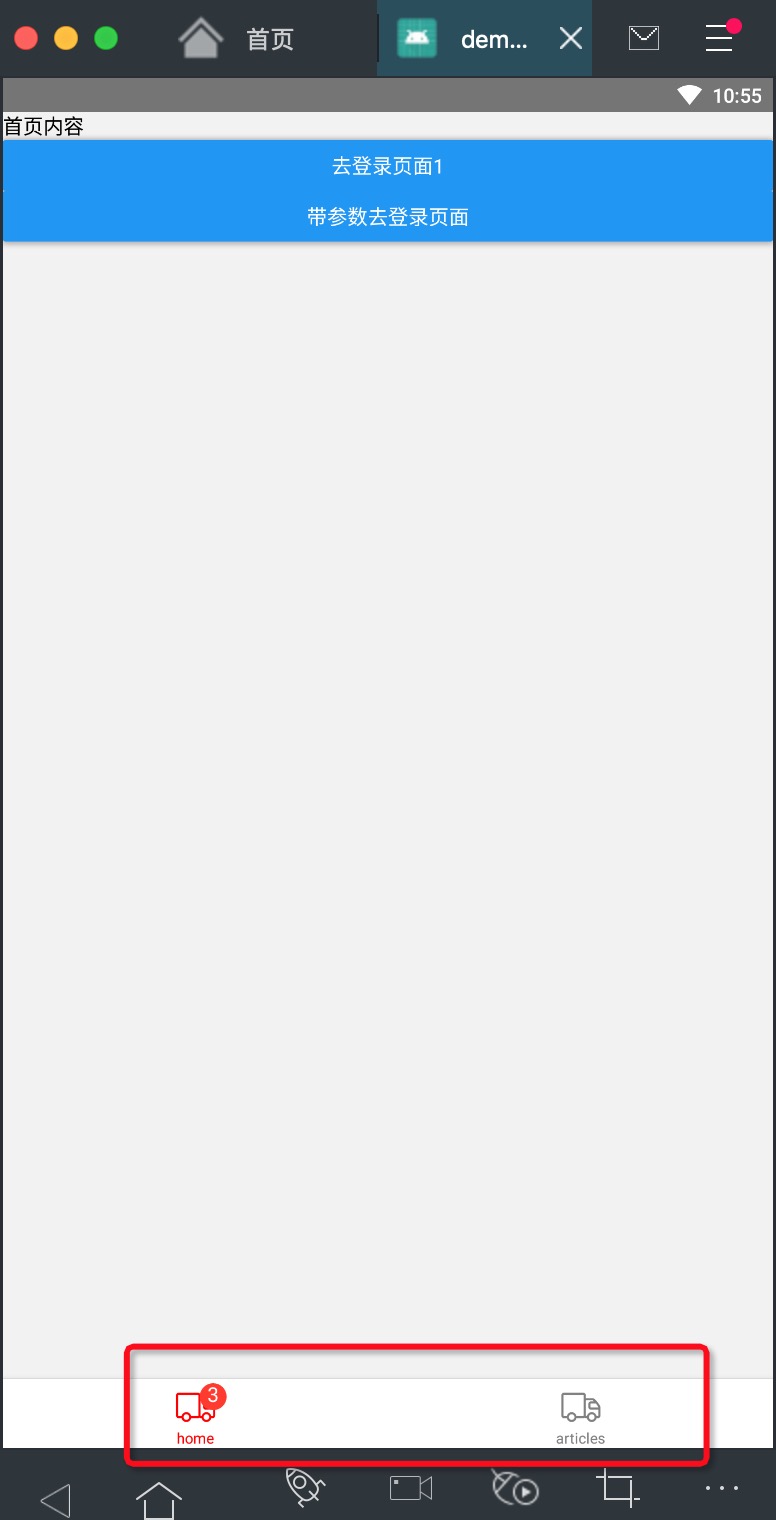Viewport: 776px width, 1520px height.
Task: Open the screenshot crop tool
Action: click(x=617, y=1488)
